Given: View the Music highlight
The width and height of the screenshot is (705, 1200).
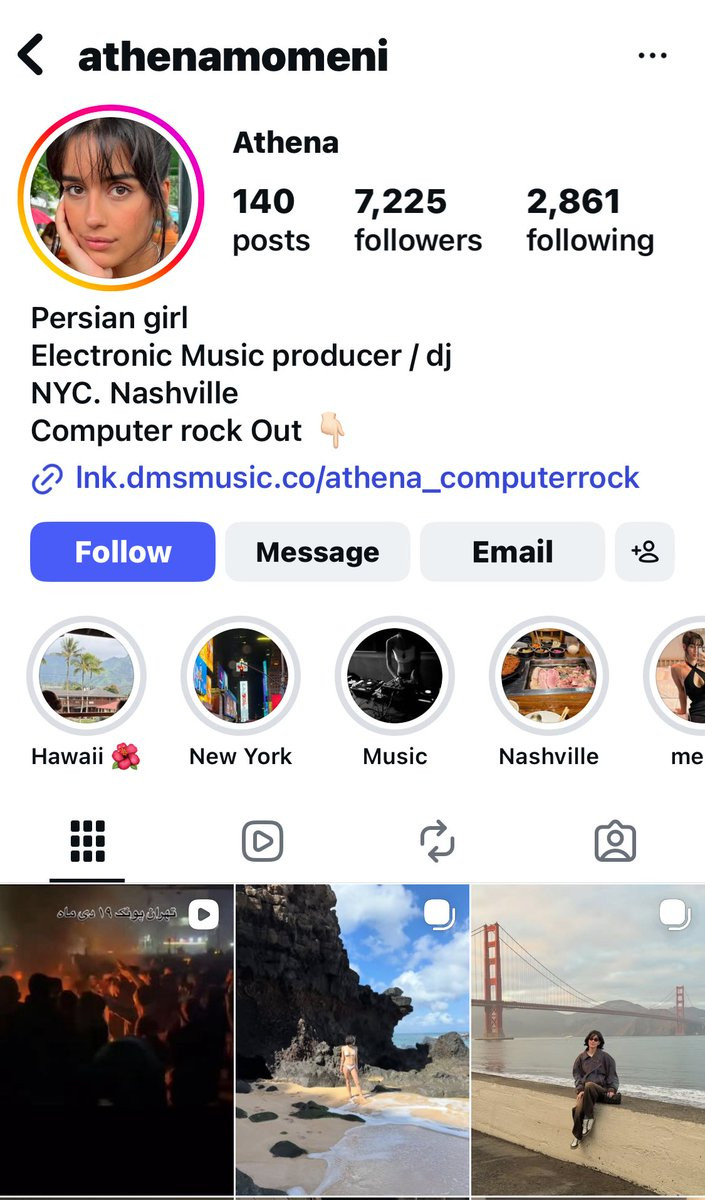Looking at the screenshot, I should (394, 675).
